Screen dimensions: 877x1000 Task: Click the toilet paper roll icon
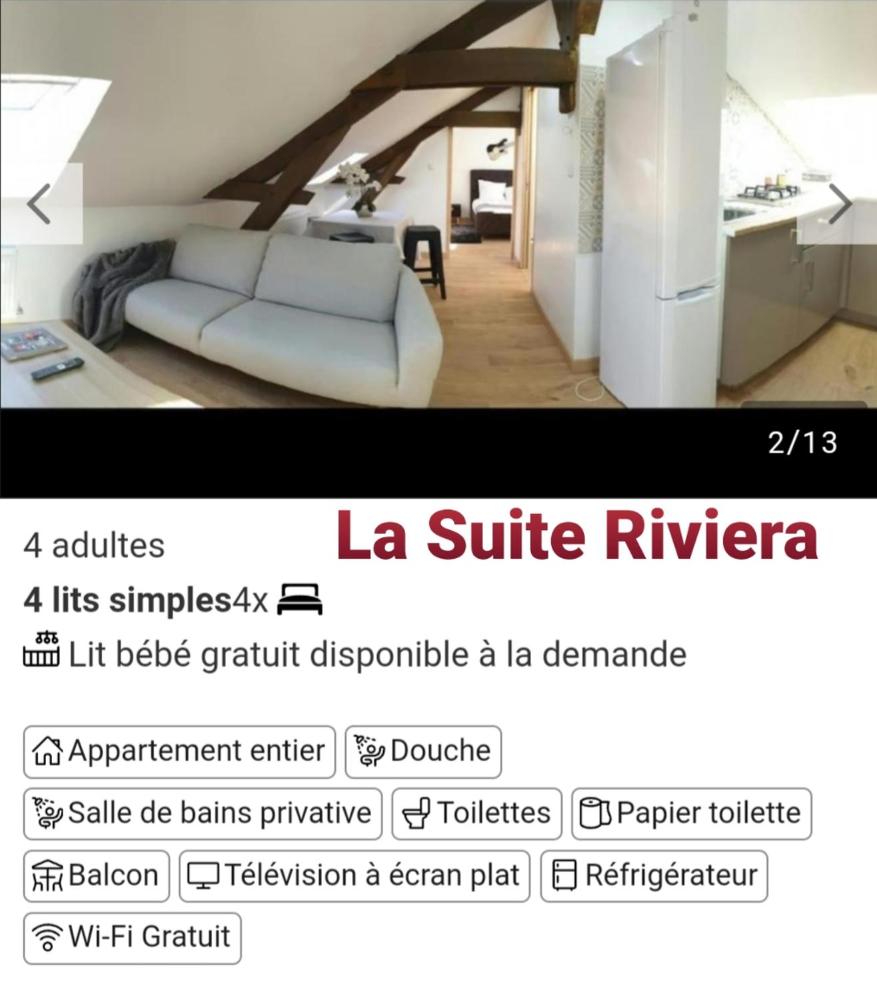(x=597, y=814)
